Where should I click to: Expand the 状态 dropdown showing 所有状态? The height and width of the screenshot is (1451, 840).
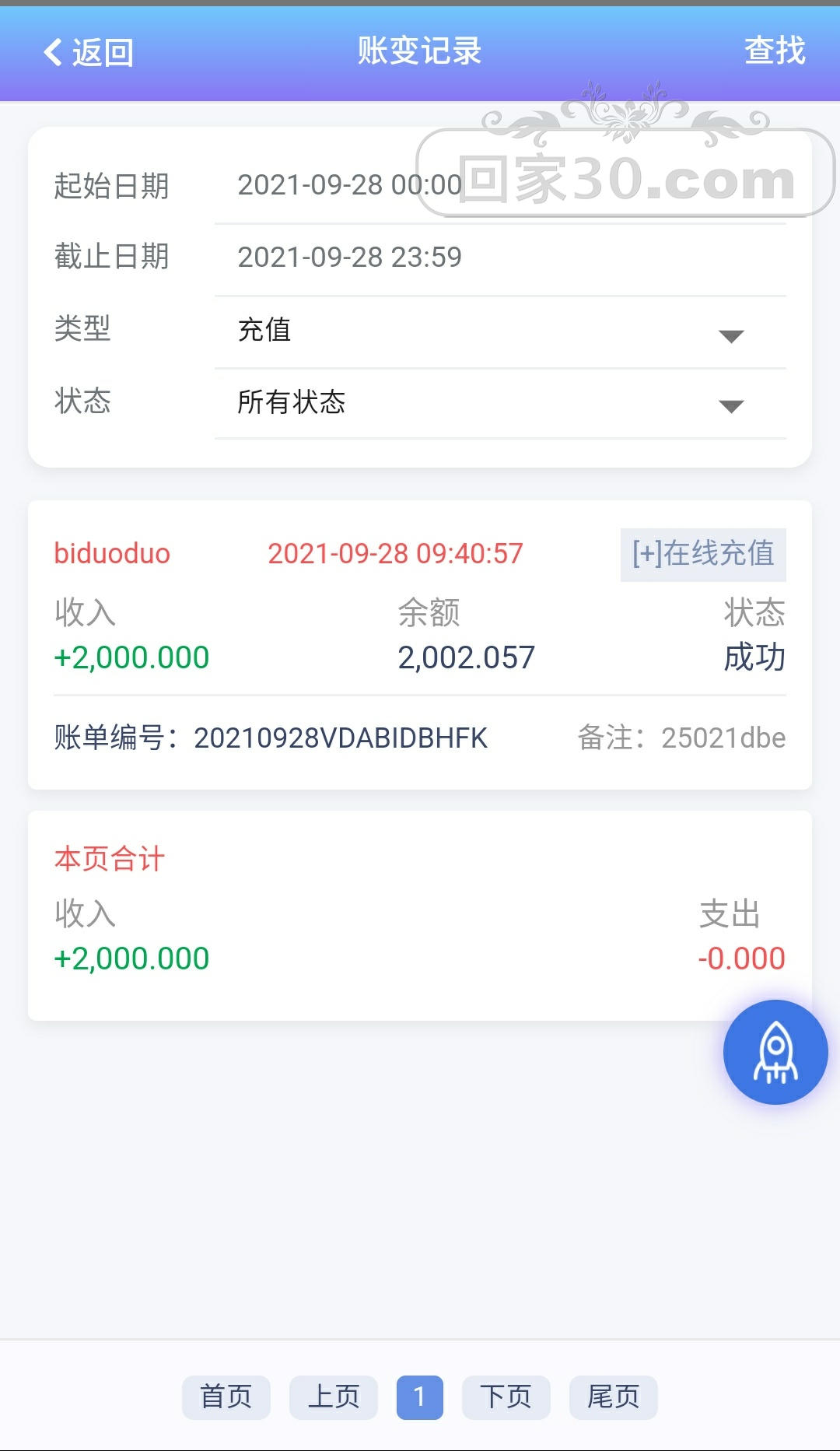(499, 403)
